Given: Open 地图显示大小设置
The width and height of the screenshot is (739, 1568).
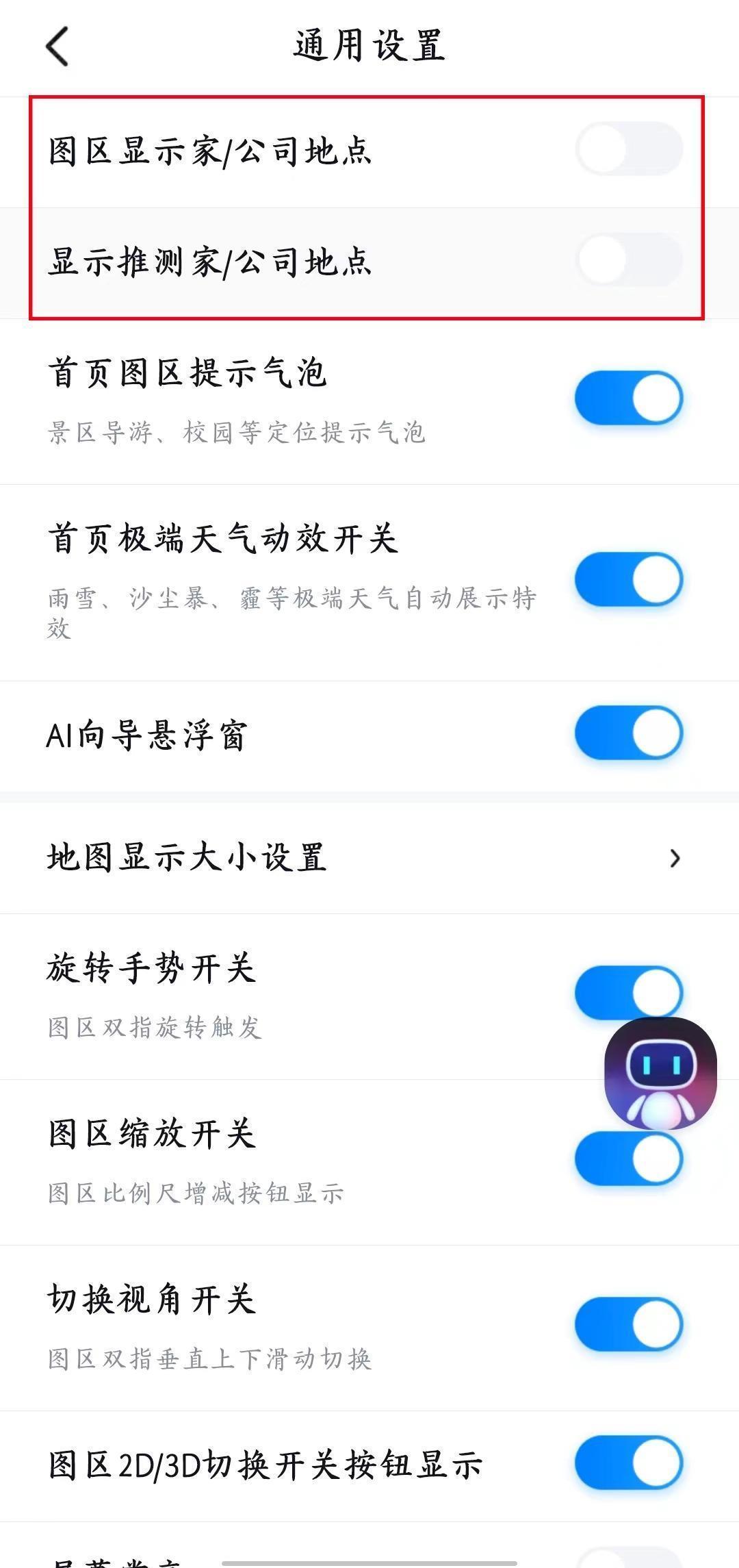Looking at the screenshot, I should tap(369, 857).
